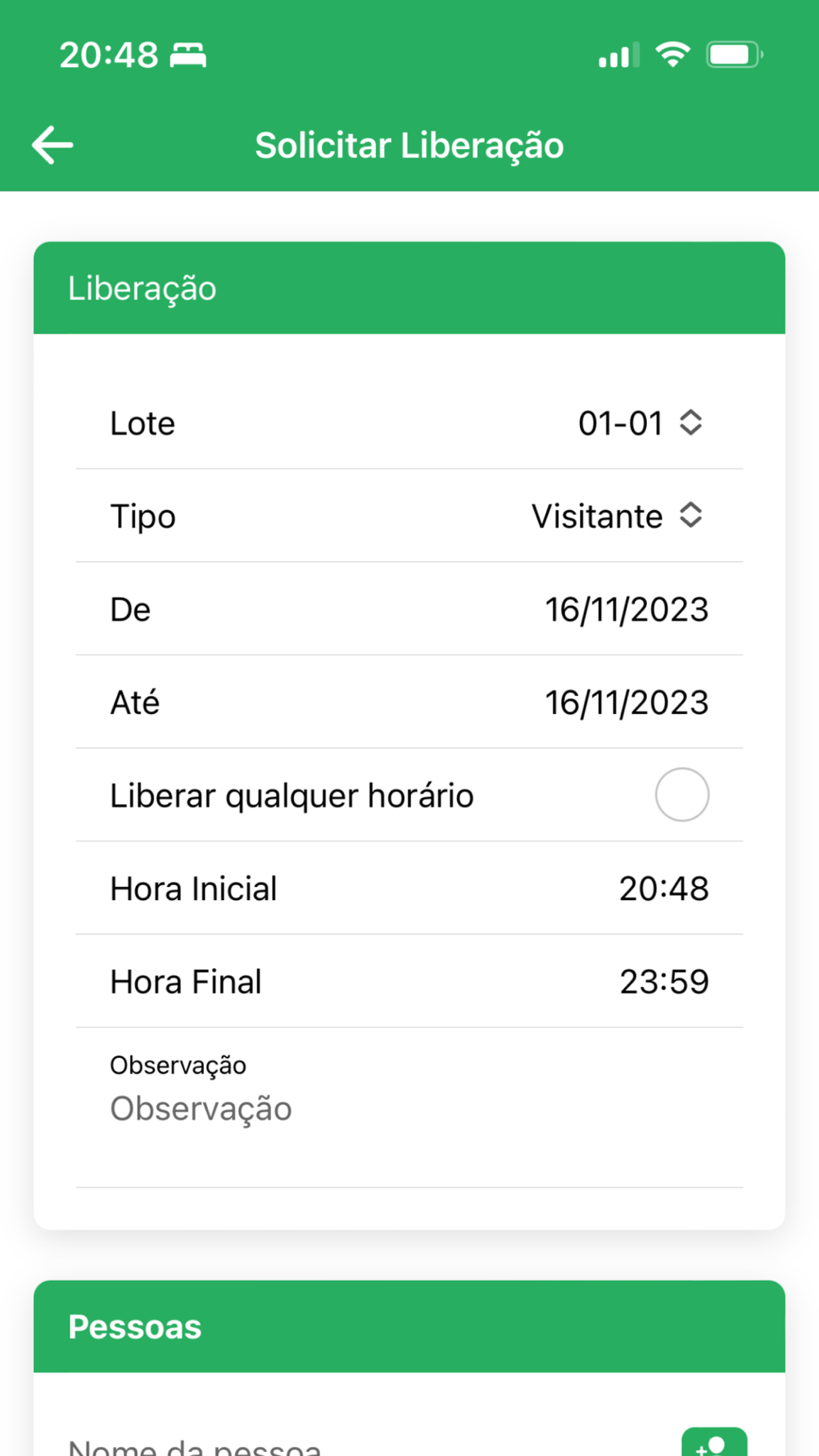Image resolution: width=819 pixels, height=1456 pixels.
Task: Pick the De start date
Action: pyautogui.click(x=627, y=609)
